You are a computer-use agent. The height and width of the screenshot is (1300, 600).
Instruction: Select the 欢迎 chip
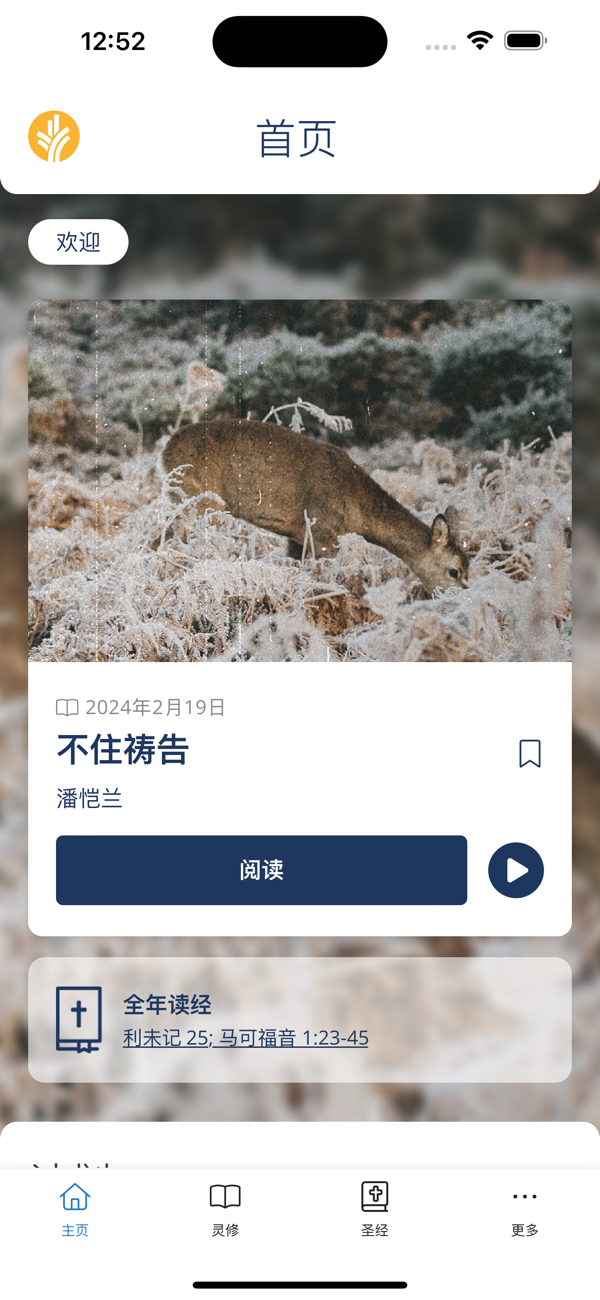pos(78,242)
